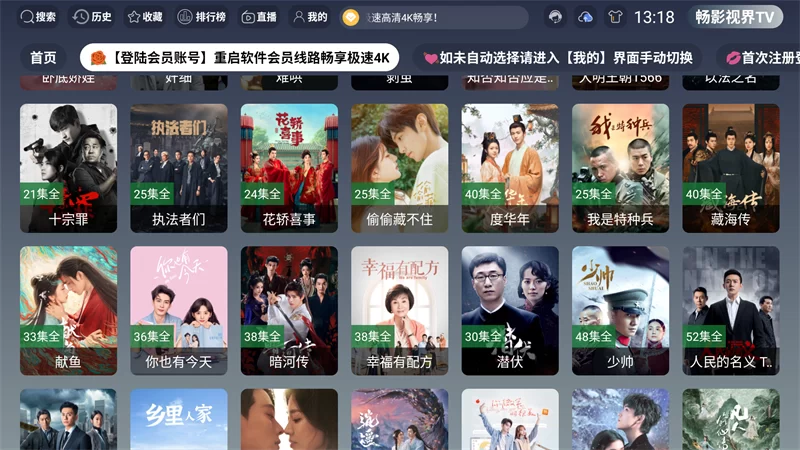Viewport: 800px width, 450px height.
Task: Open 收藏 favorites
Action: pos(146,17)
